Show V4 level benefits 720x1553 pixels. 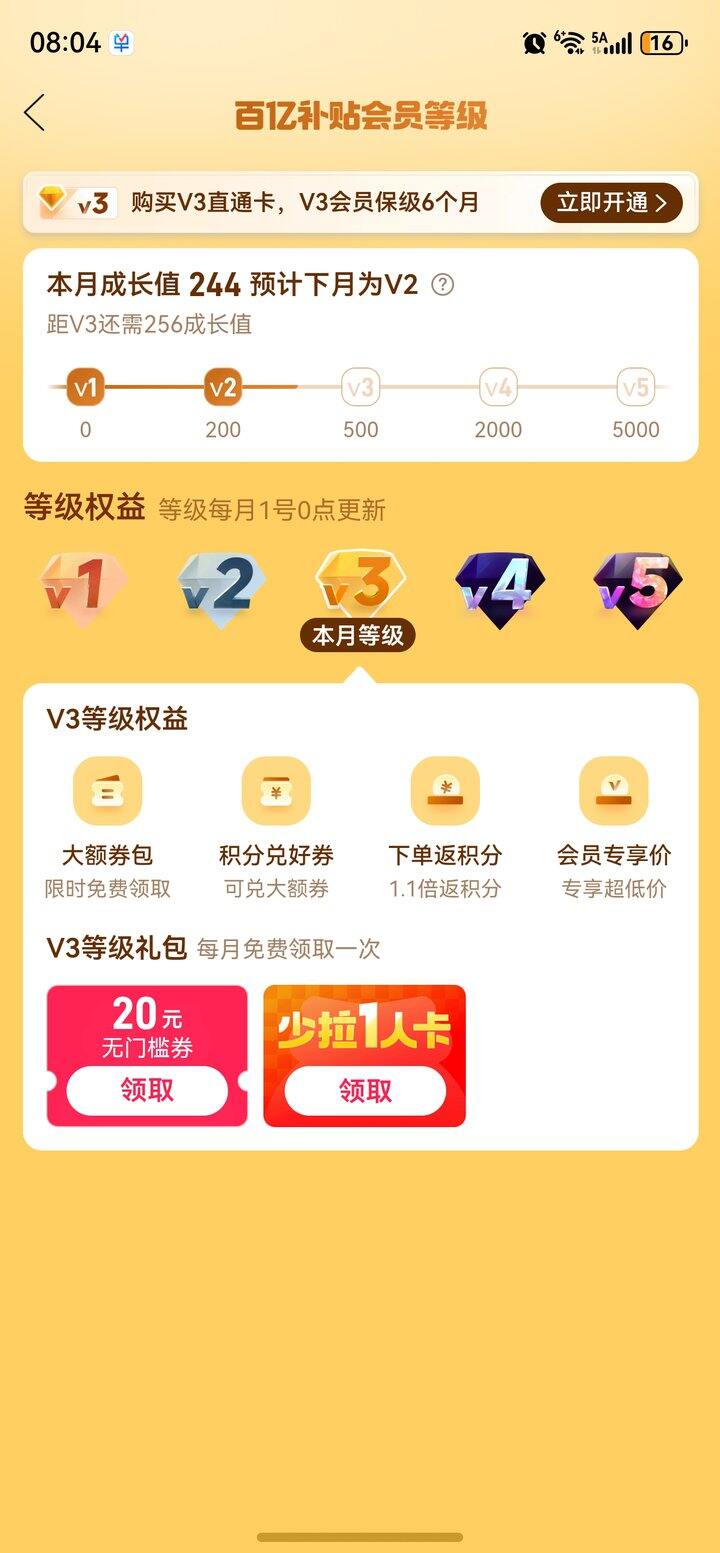499,587
